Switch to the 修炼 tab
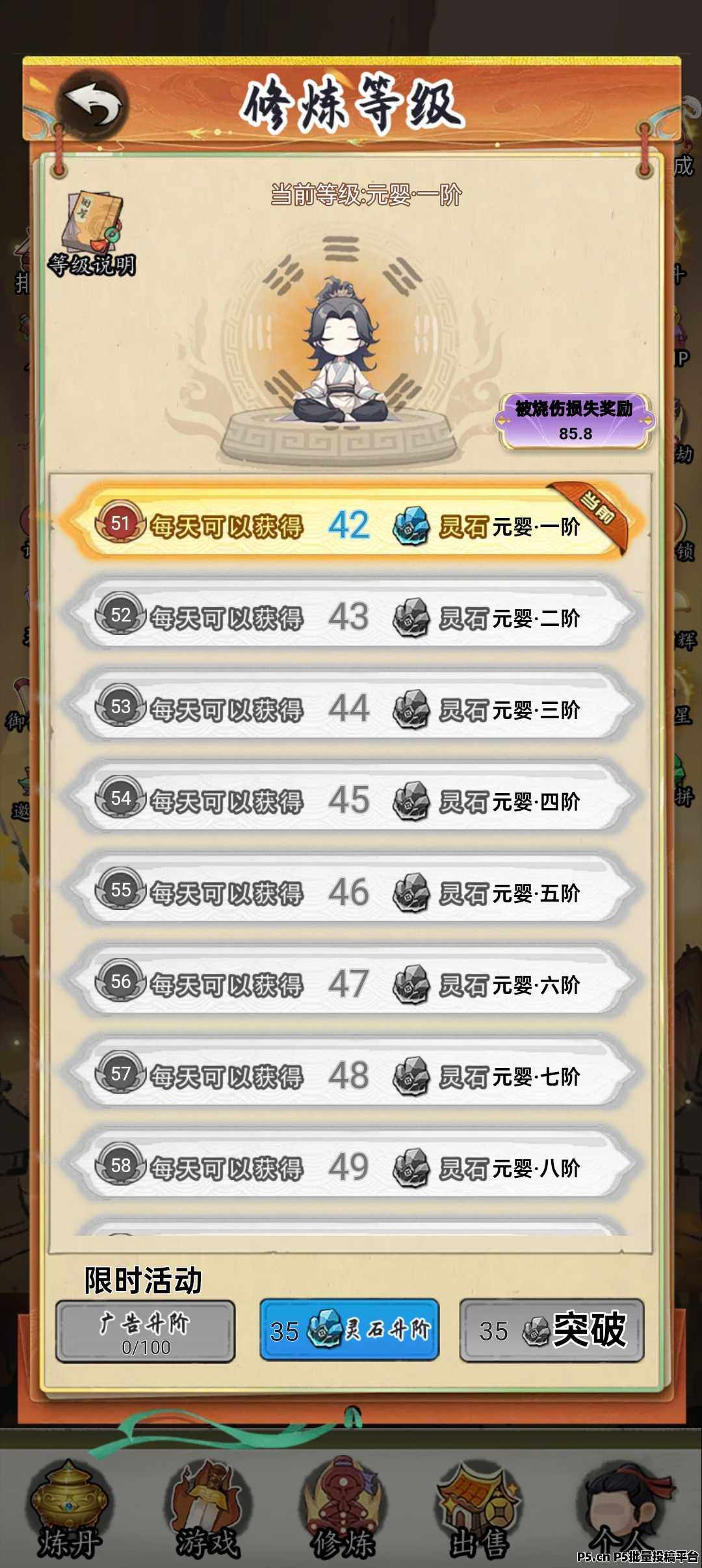 point(343,1511)
